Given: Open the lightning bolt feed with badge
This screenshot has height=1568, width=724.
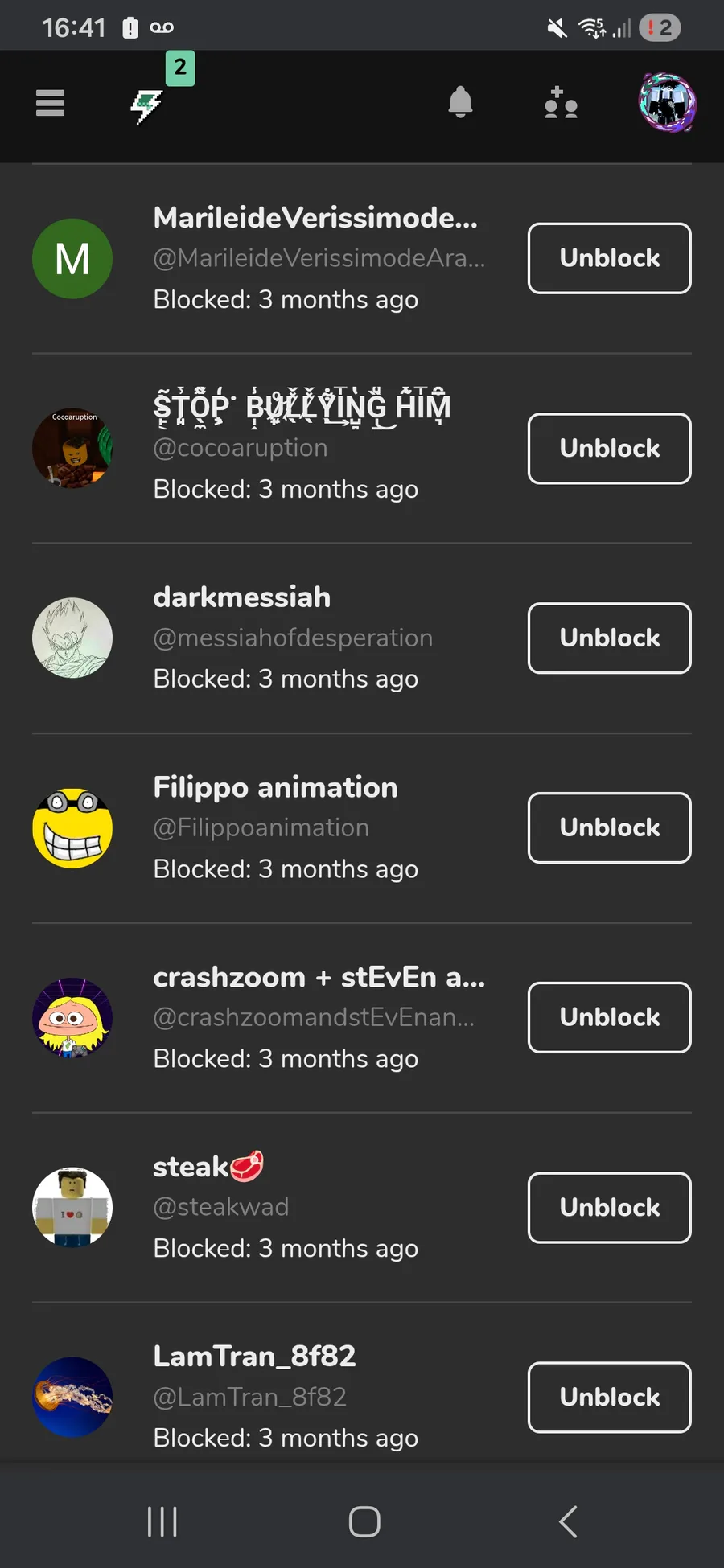Looking at the screenshot, I should 147,105.
